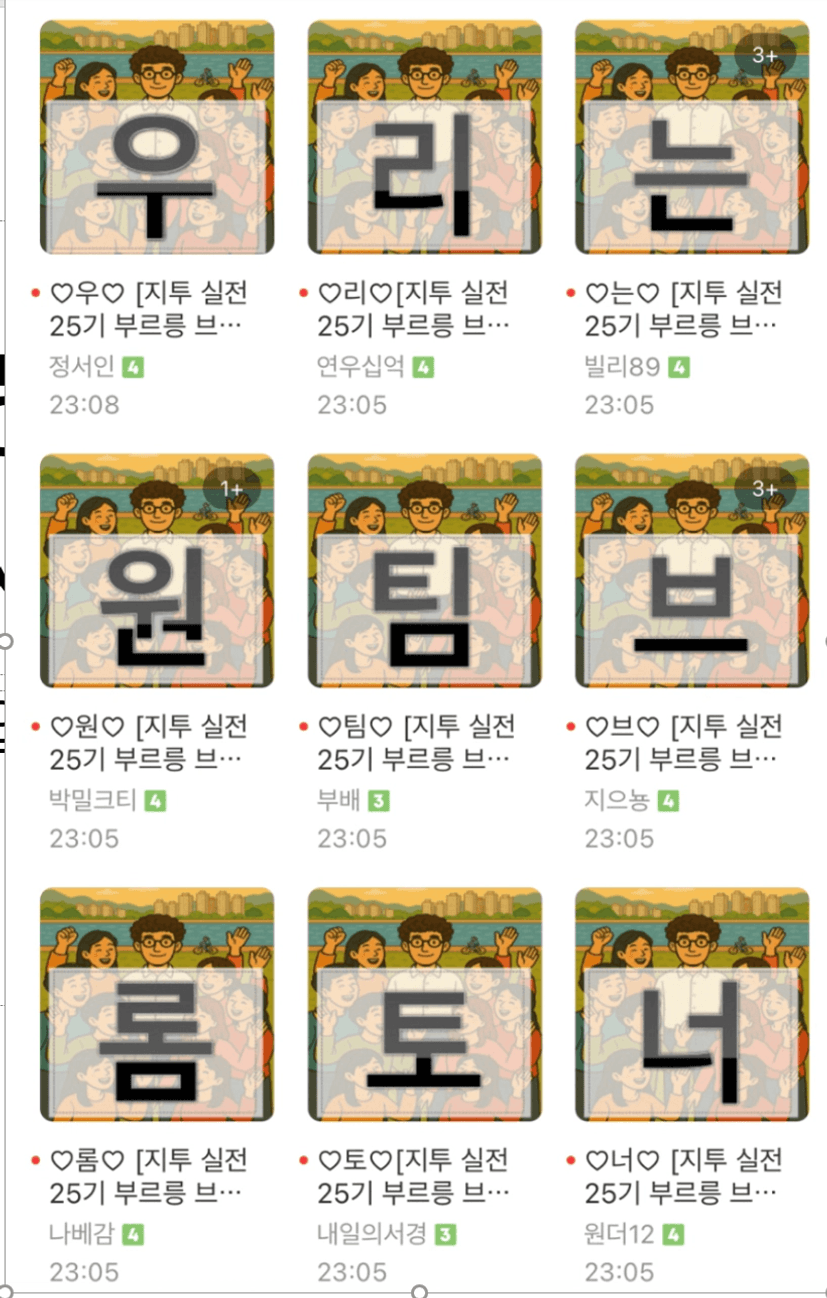View the ♡원♡ post by 박밀크티
Screen dimensions: 827x1298
coord(157,571)
